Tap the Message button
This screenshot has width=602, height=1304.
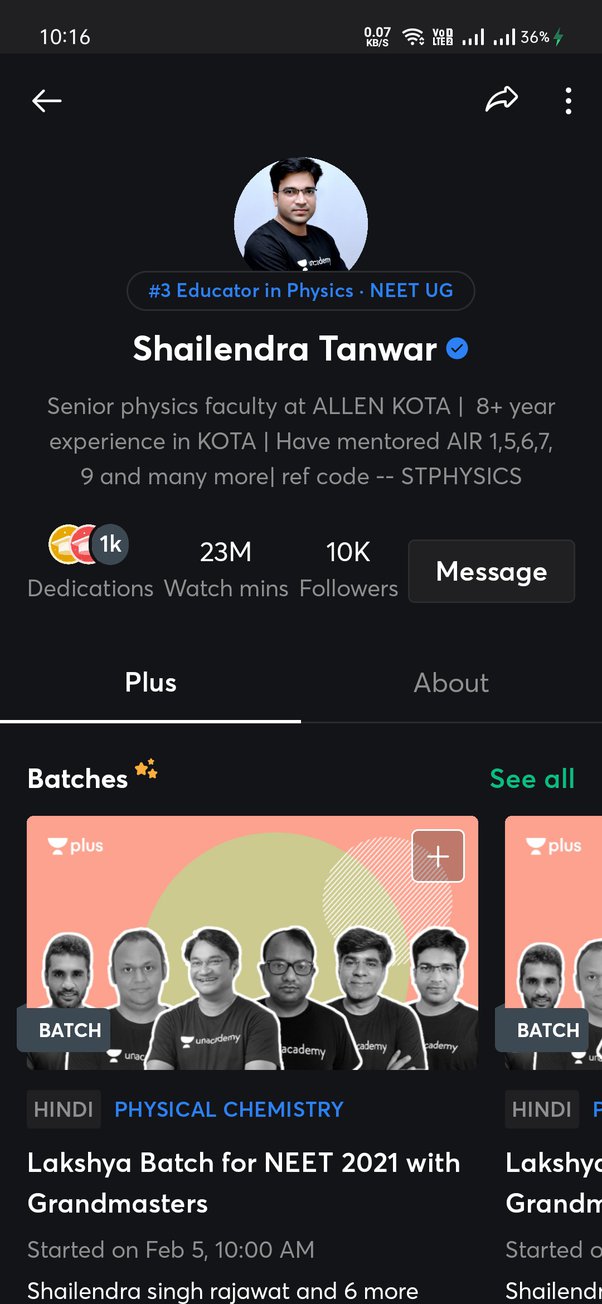click(491, 571)
